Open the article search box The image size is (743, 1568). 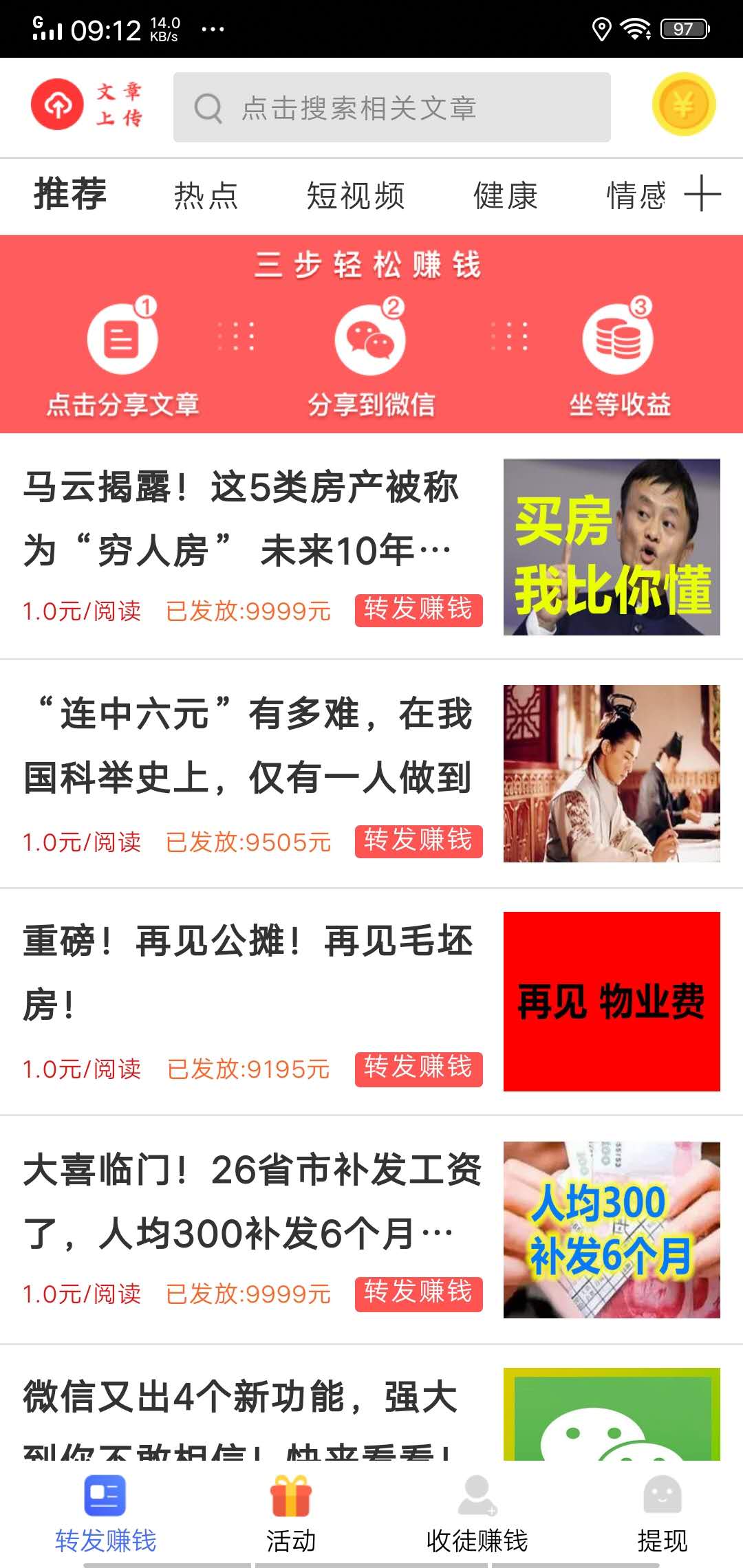tap(391, 108)
